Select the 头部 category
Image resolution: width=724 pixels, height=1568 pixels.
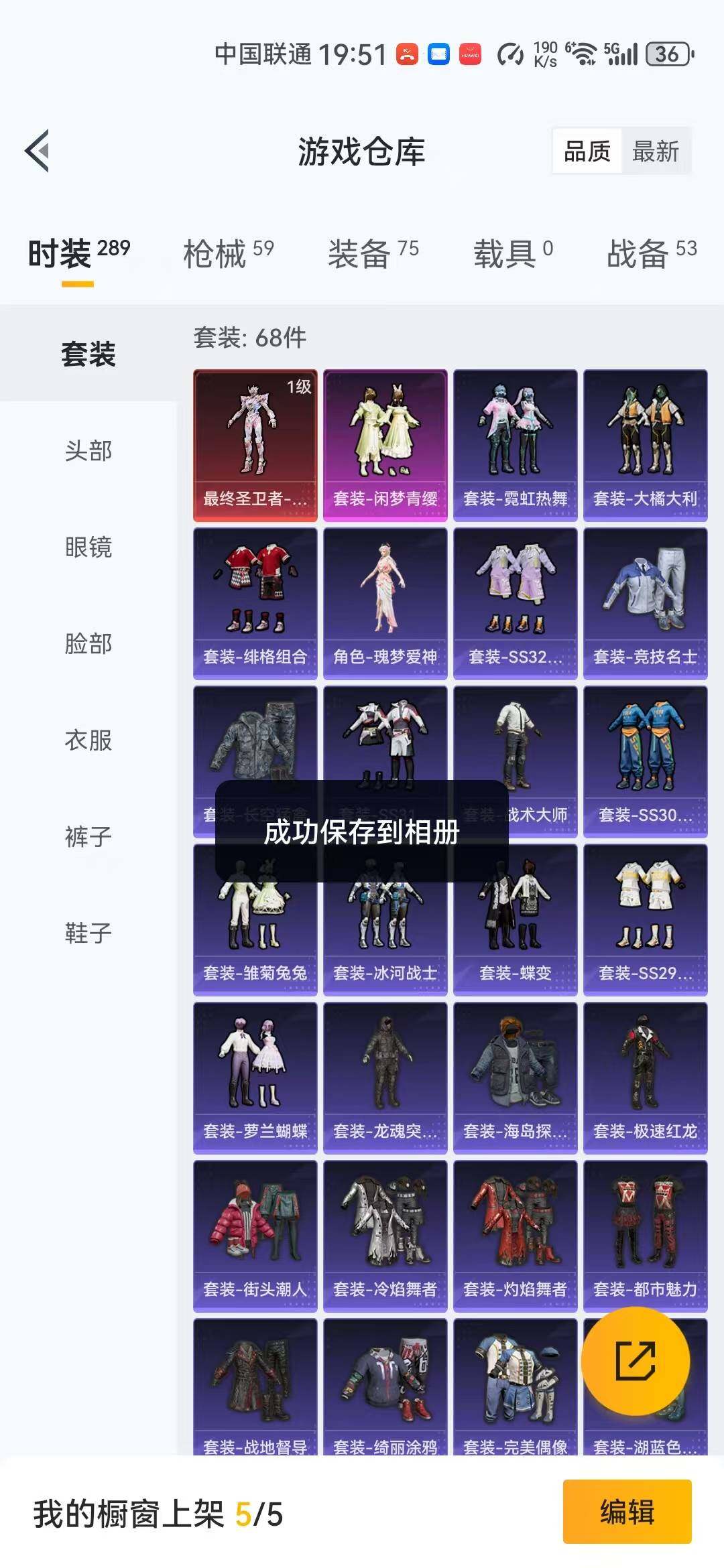point(88,451)
